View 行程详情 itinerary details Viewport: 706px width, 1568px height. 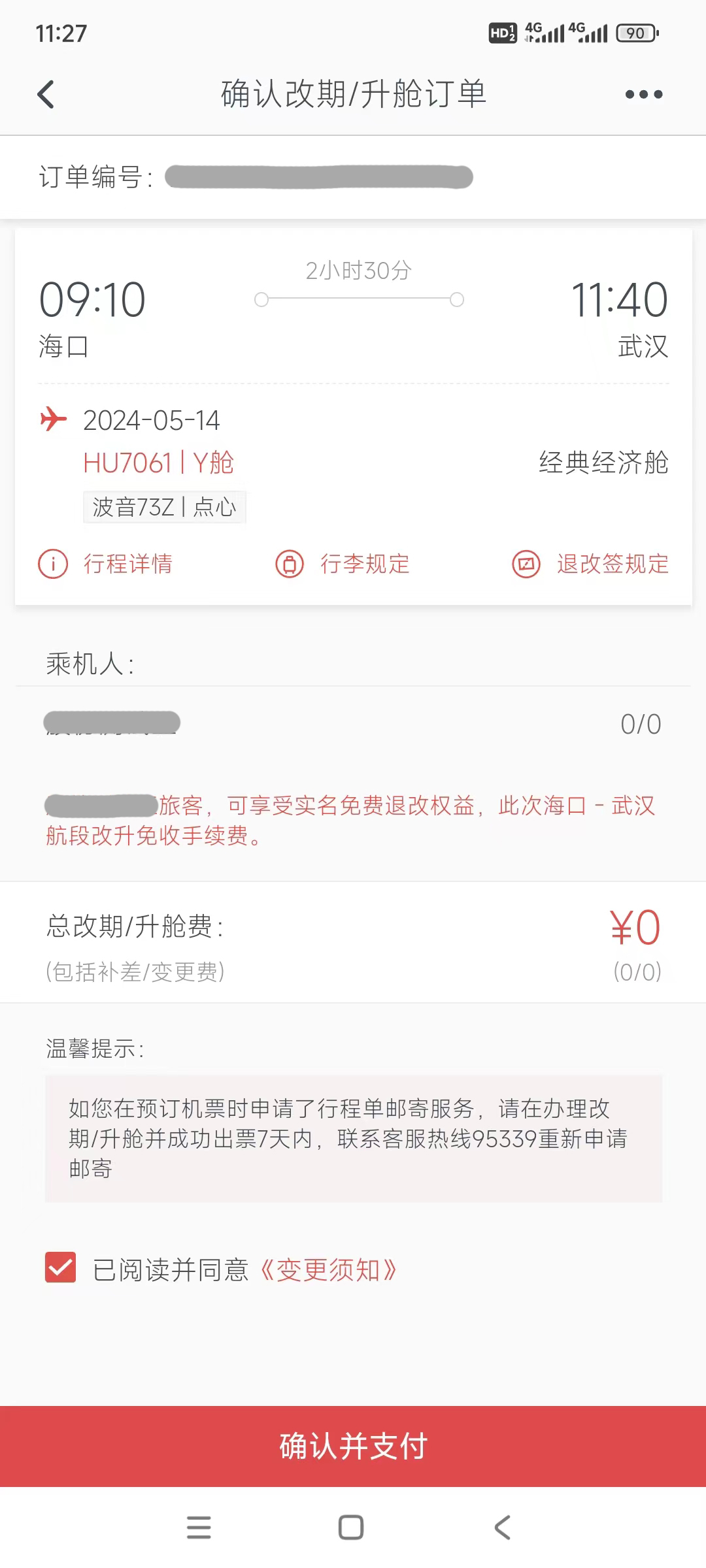[x=106, y=564]
